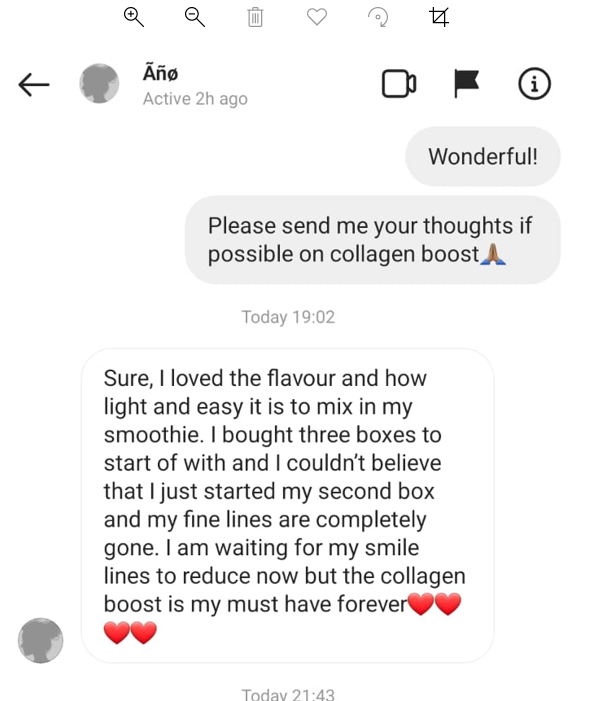Open the crop tool

(x=438, y=16)
